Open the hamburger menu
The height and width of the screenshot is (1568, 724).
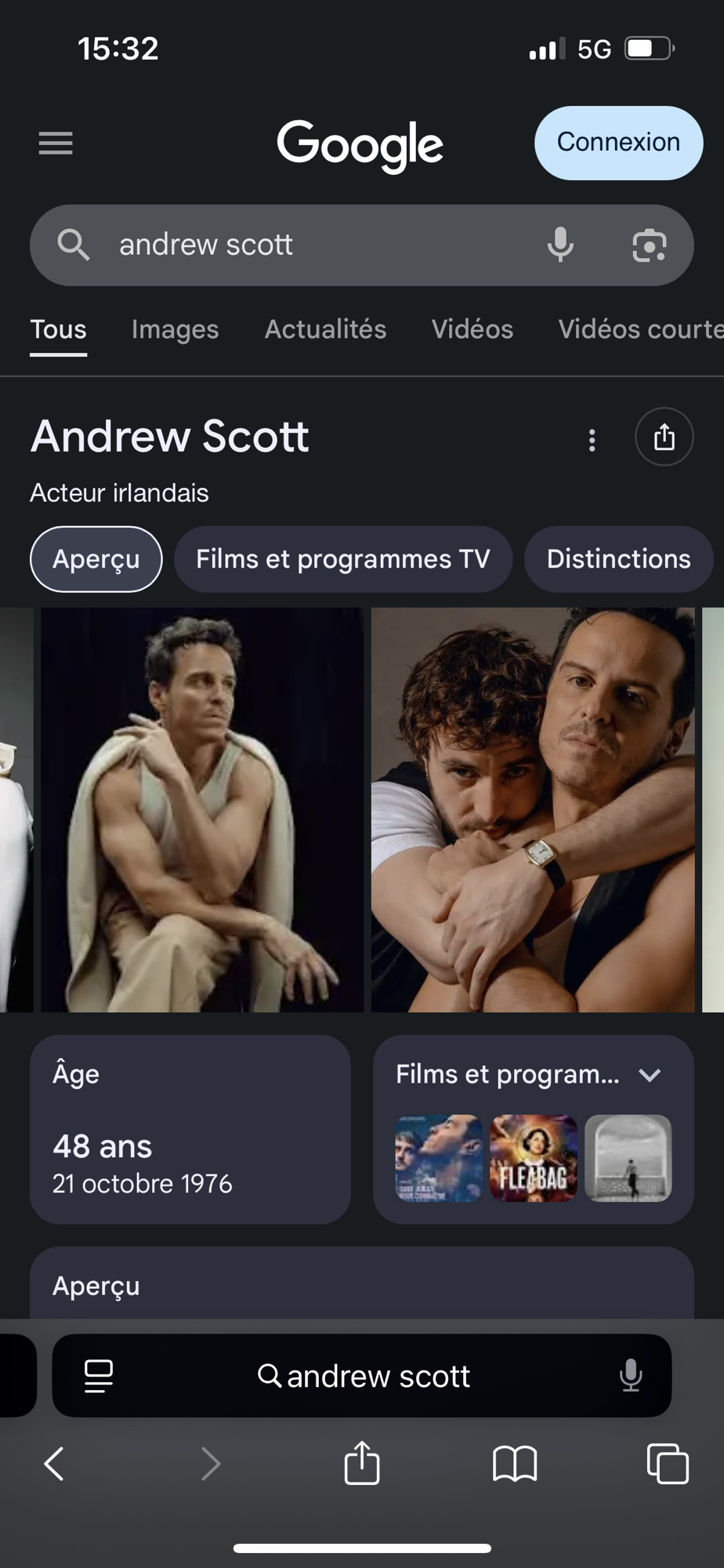tap(56, 143)
